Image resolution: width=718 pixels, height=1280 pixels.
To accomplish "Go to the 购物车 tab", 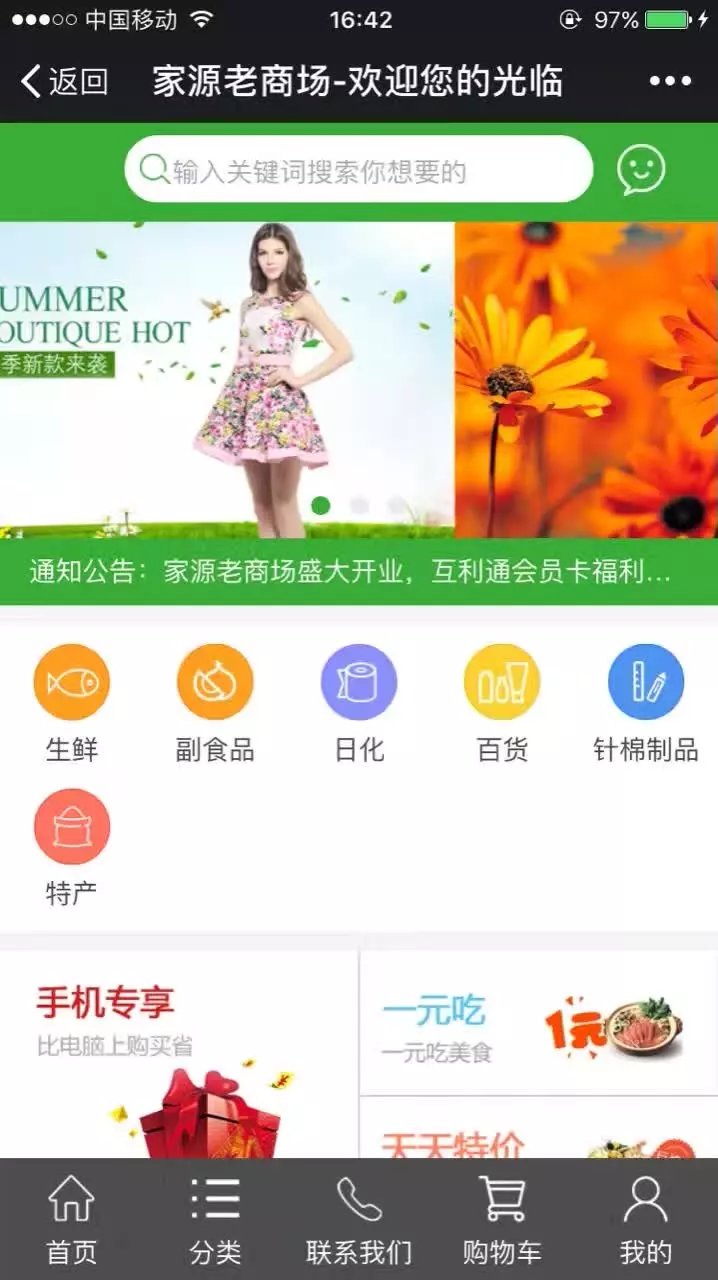I will coord(502,1220).
